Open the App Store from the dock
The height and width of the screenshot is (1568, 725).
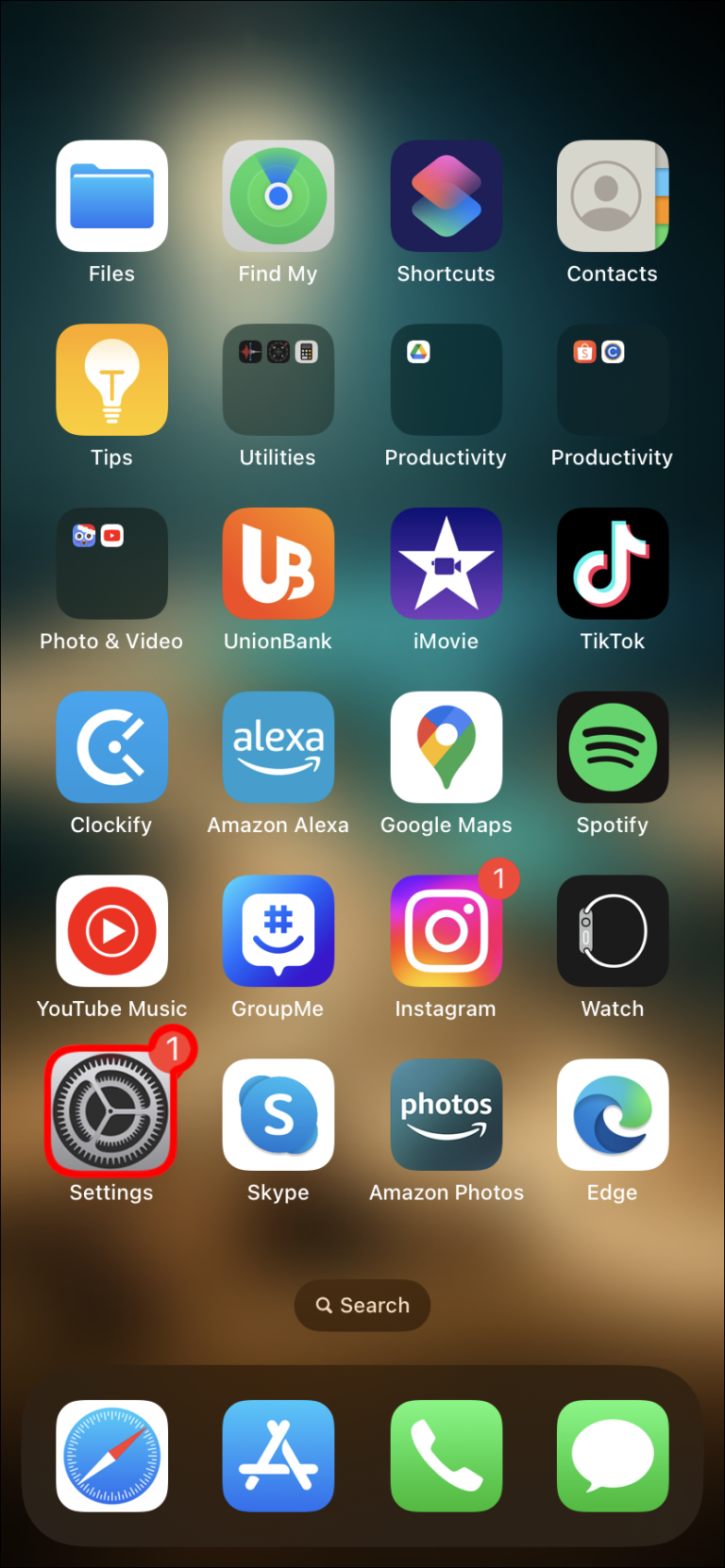coord(278,1455)
